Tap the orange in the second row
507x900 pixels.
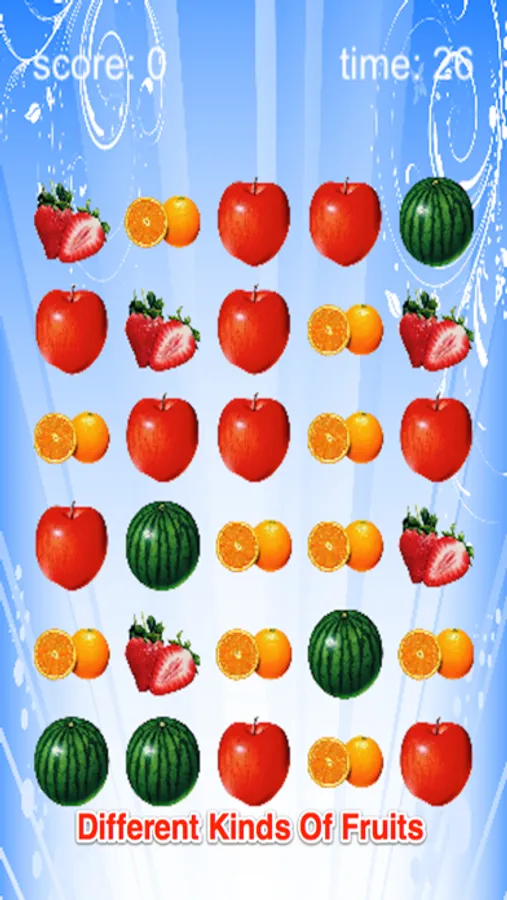345,329
